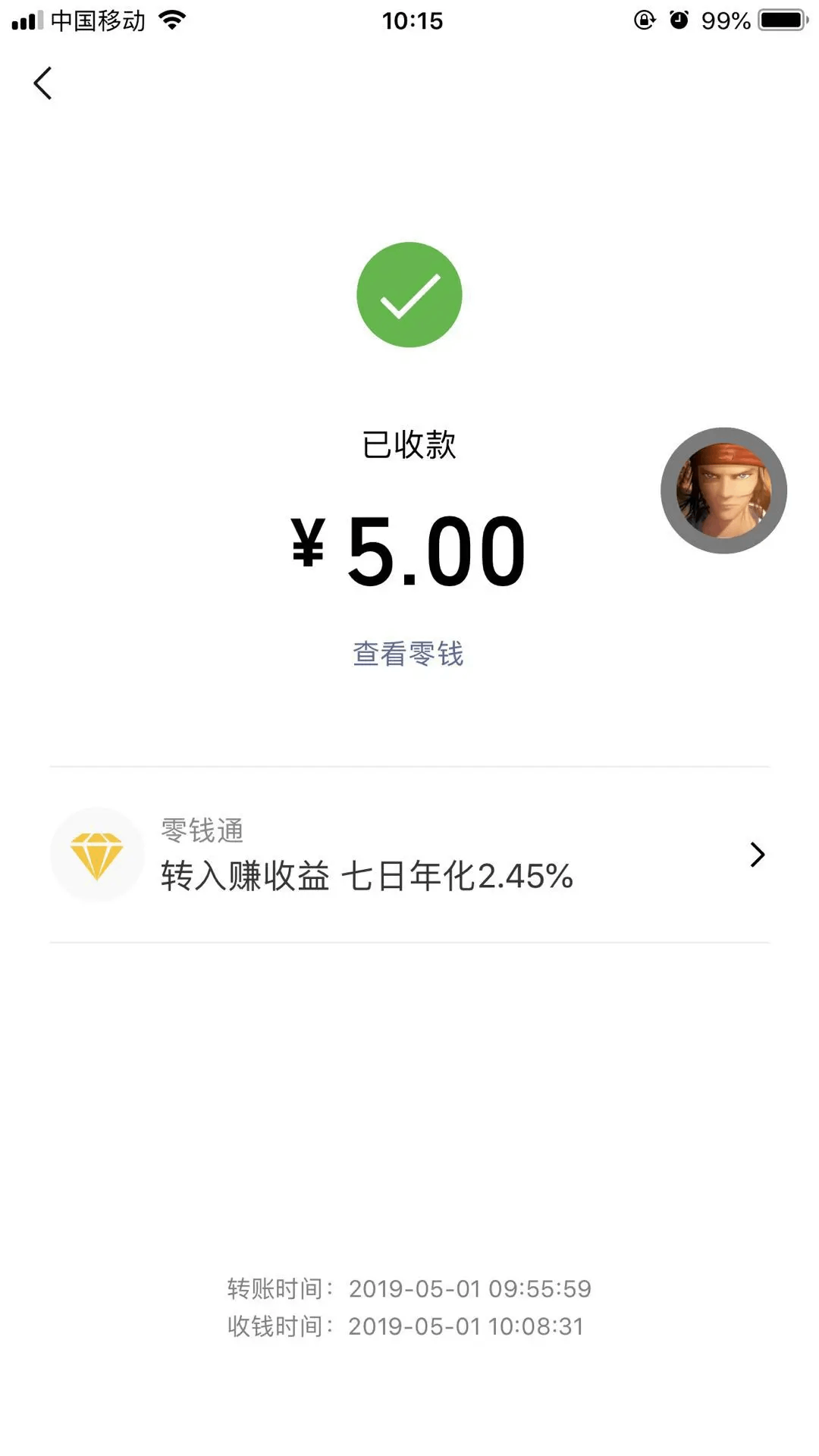The height and width of the screenshot is (1456, 819).
Task: Go back using the top-left arrow
Action: [x=42, y=83]
